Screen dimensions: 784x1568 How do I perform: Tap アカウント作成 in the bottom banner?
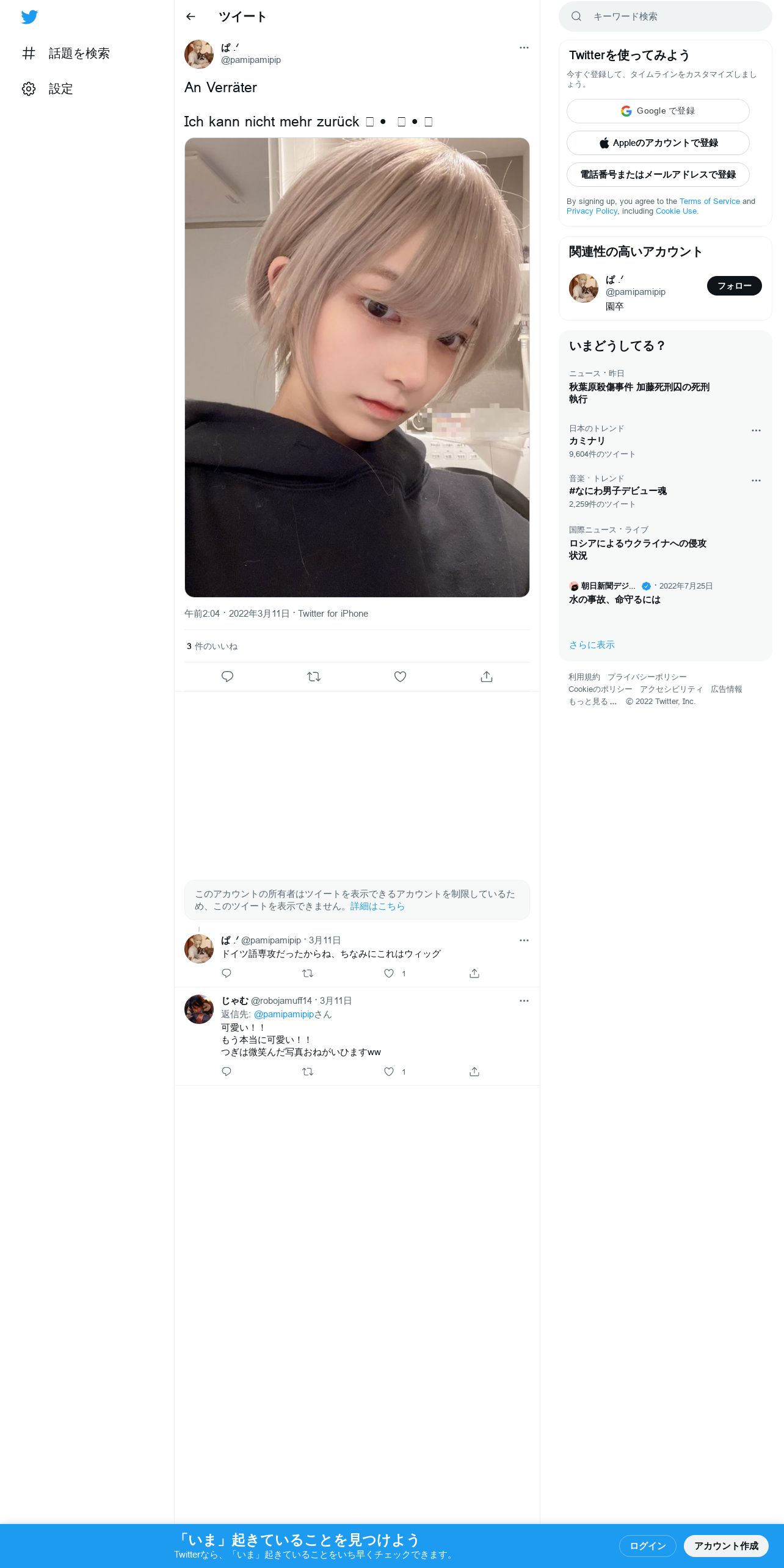(x=726, y=1545)
